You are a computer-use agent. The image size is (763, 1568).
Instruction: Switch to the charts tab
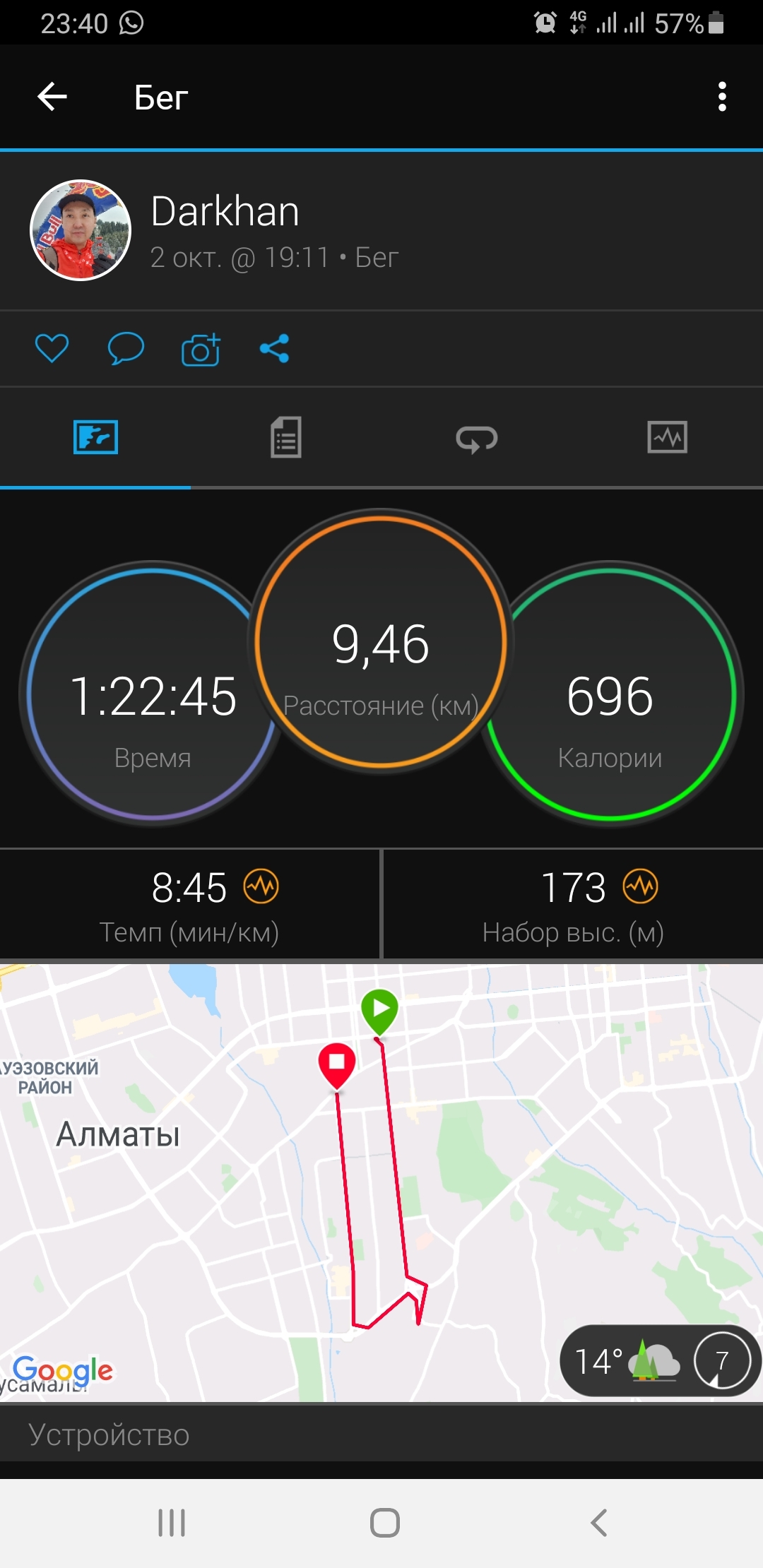(x=667, y=437)
